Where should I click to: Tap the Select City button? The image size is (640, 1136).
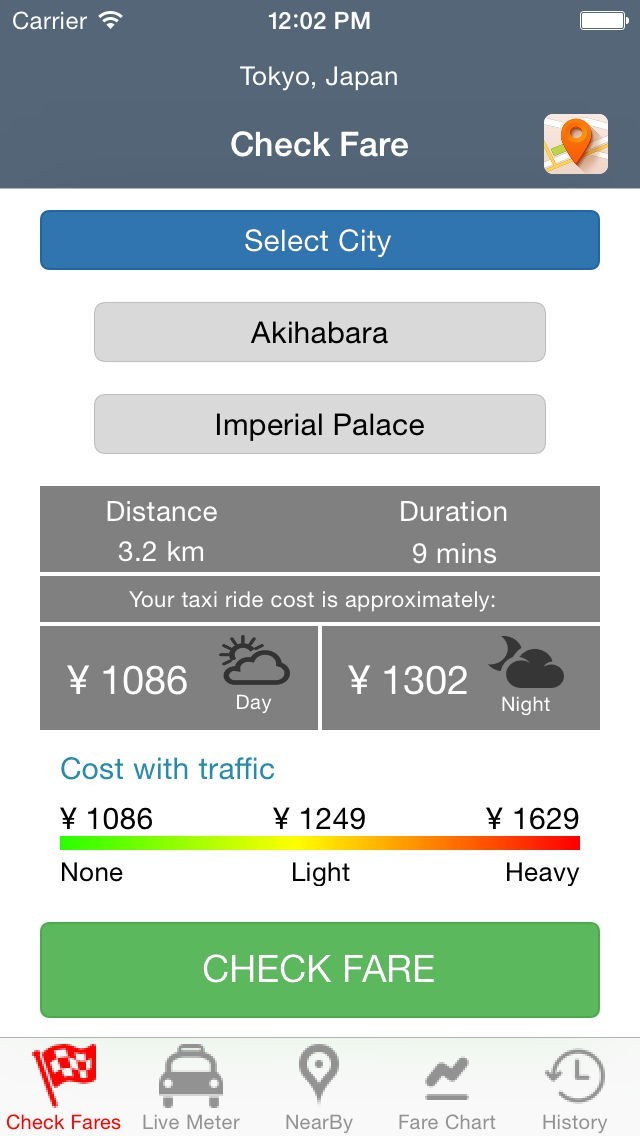[x=319, y=240]
